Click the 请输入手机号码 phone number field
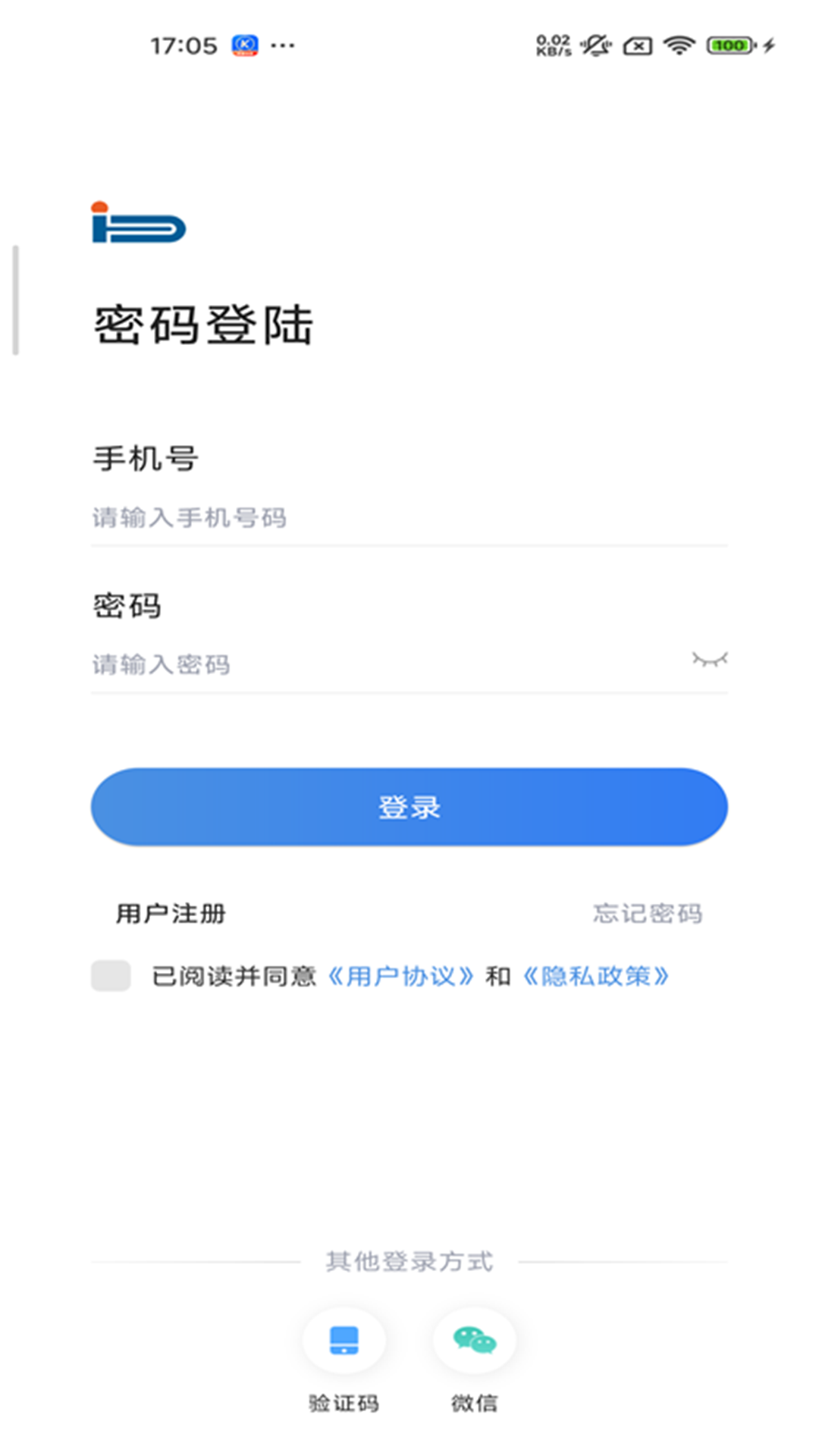 pos(303,516)
